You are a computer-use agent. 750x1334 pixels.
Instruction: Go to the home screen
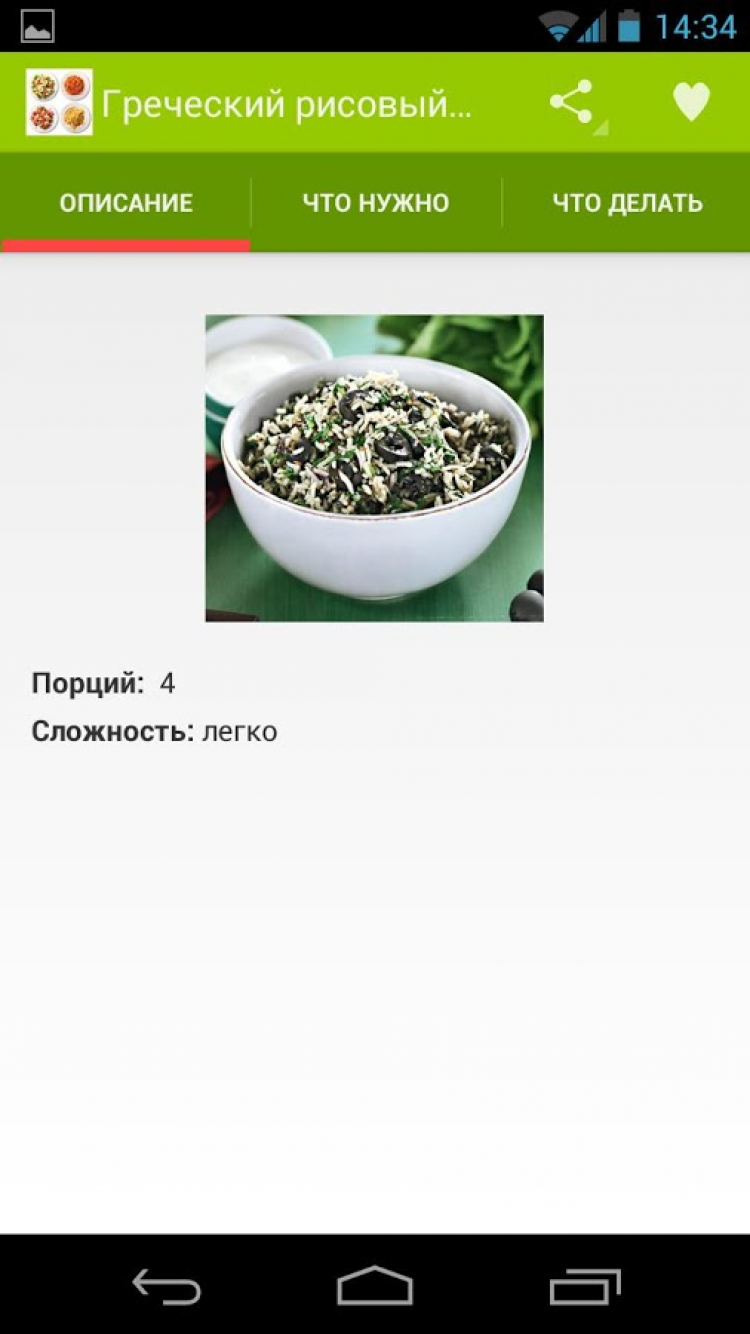tap(375, 1286)
